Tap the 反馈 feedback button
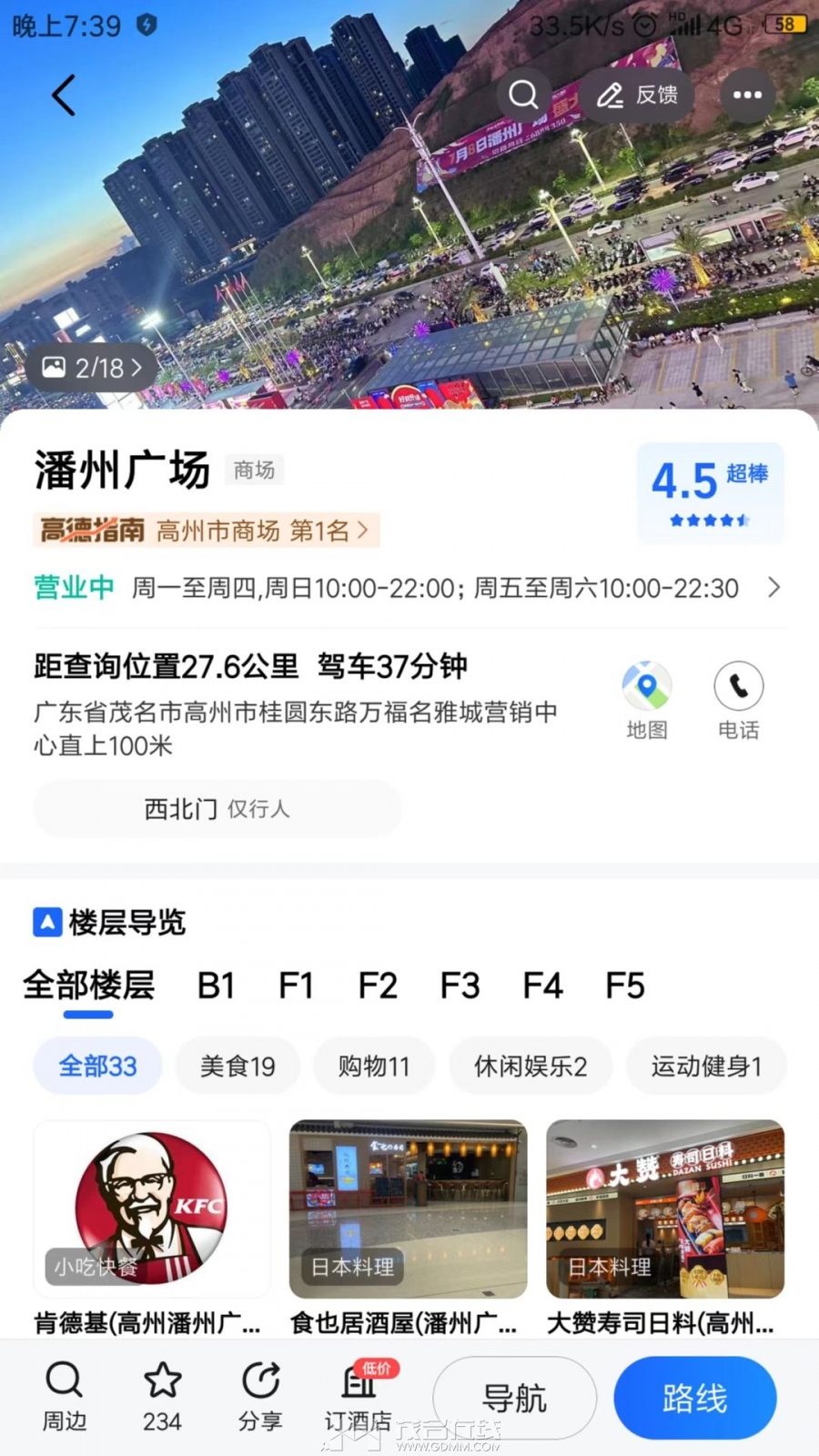The height and width of the screenshot is (1456, 819). coord(637,95)
